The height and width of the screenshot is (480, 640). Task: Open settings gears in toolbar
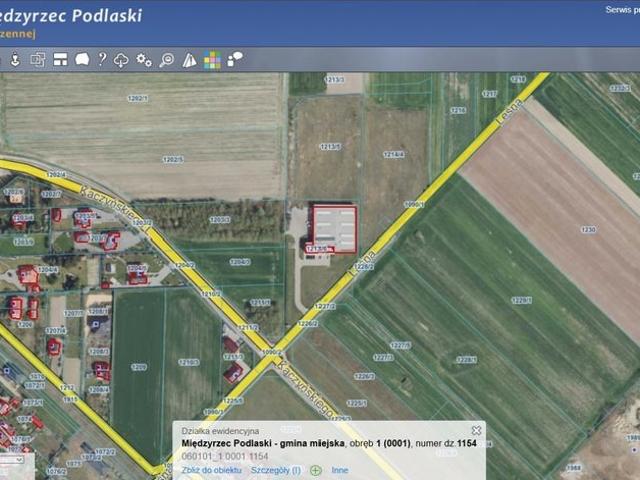pos(144,60)
